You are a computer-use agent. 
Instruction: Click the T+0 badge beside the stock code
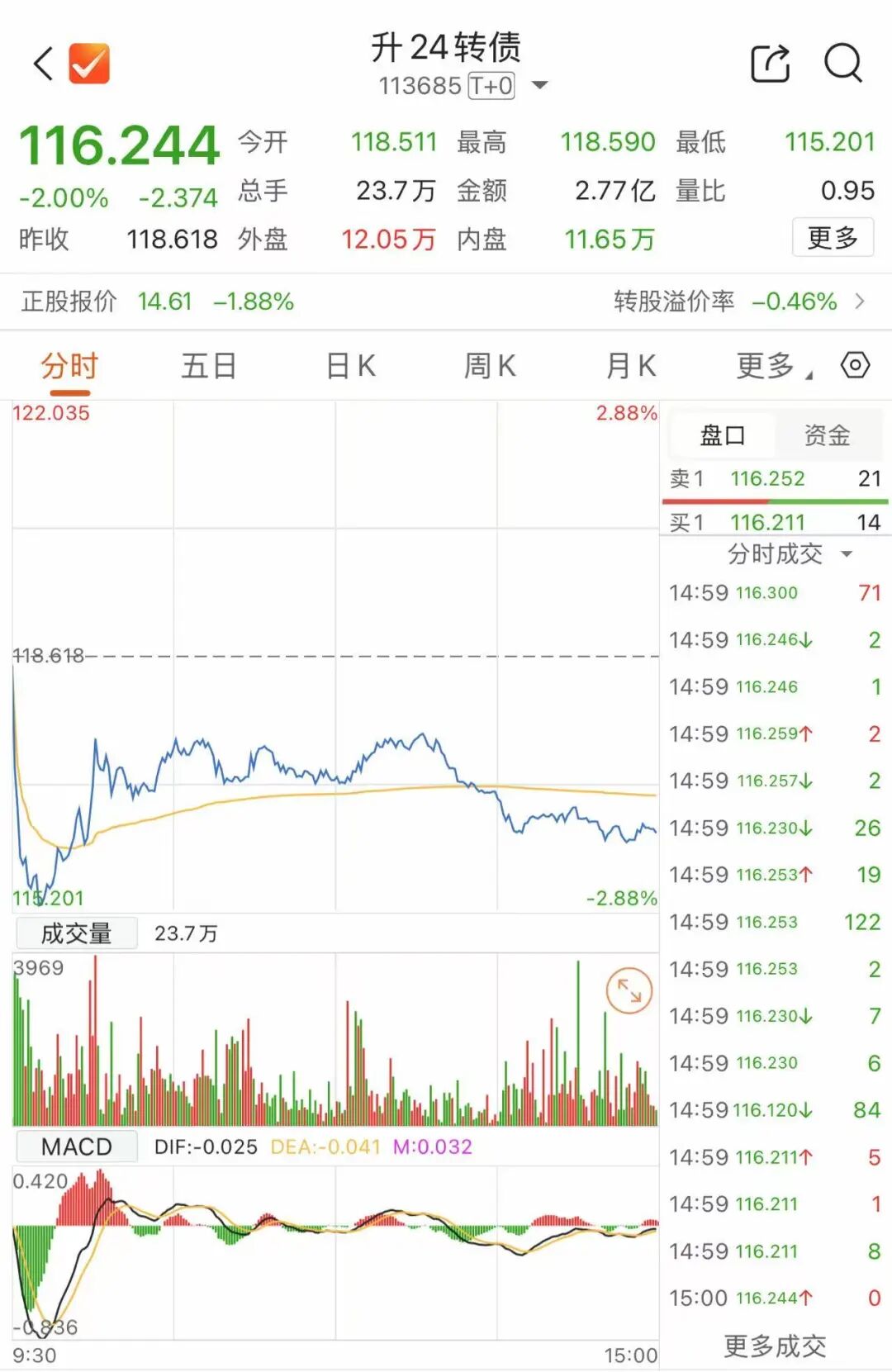tap(491, 85)
